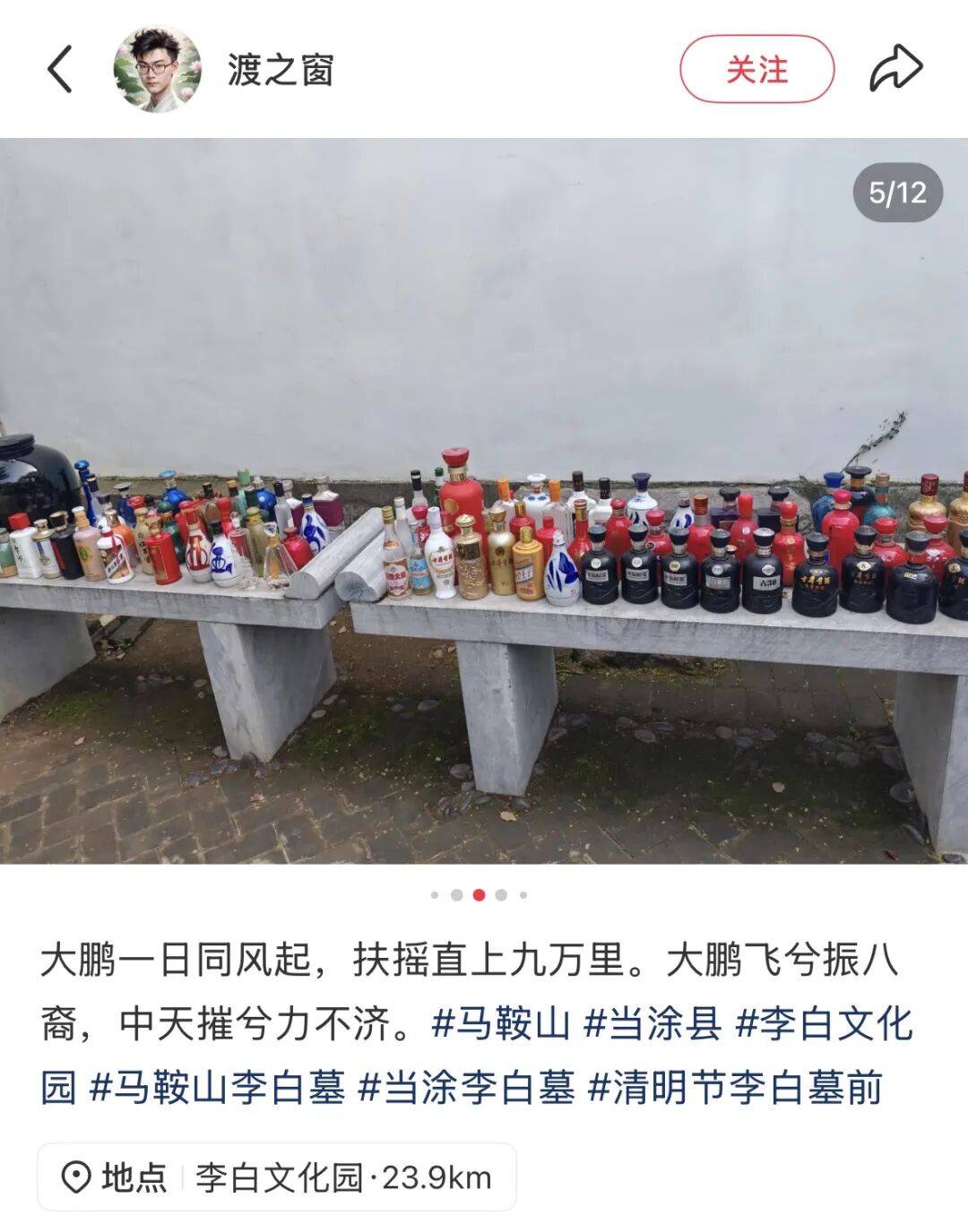Go back using the top-left arrow
968x1232 pixels.
click(x=59, y=69)
